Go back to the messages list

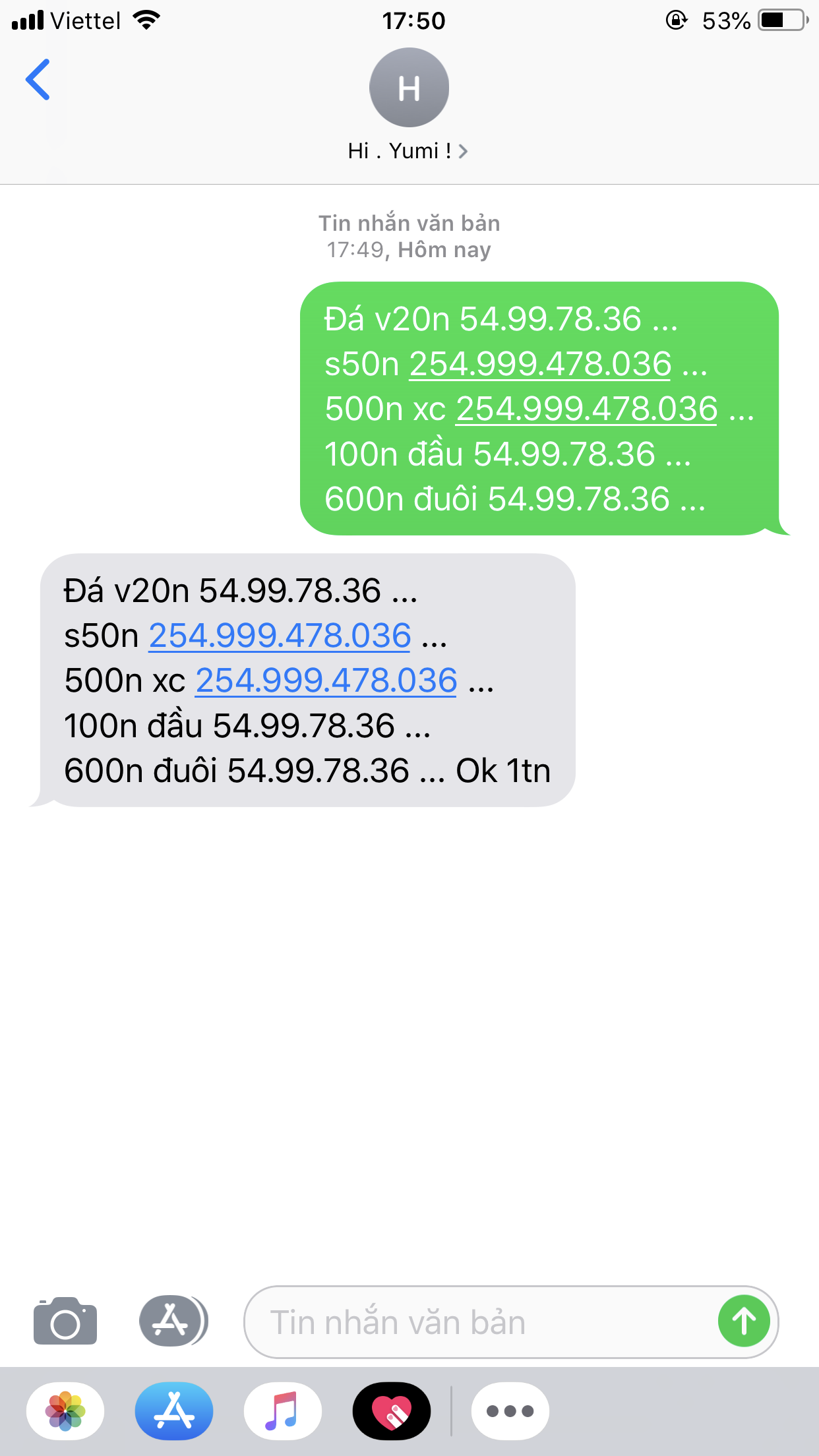(x=38, y=80)
